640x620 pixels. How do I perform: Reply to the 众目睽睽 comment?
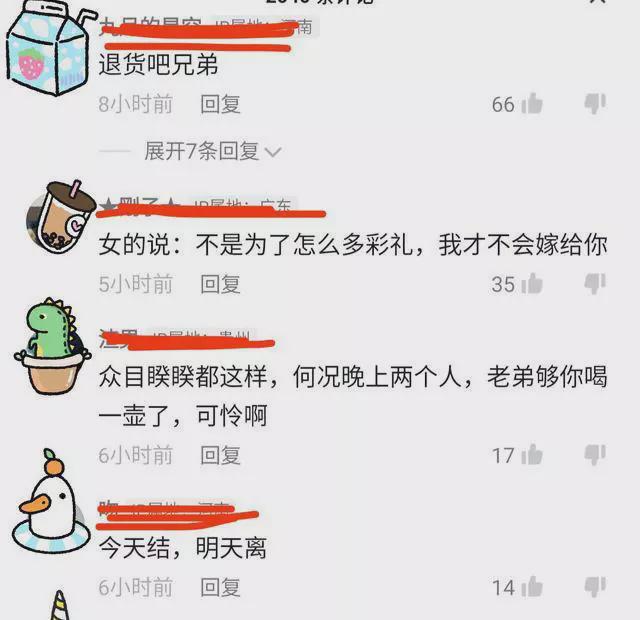tap(220, 455)
